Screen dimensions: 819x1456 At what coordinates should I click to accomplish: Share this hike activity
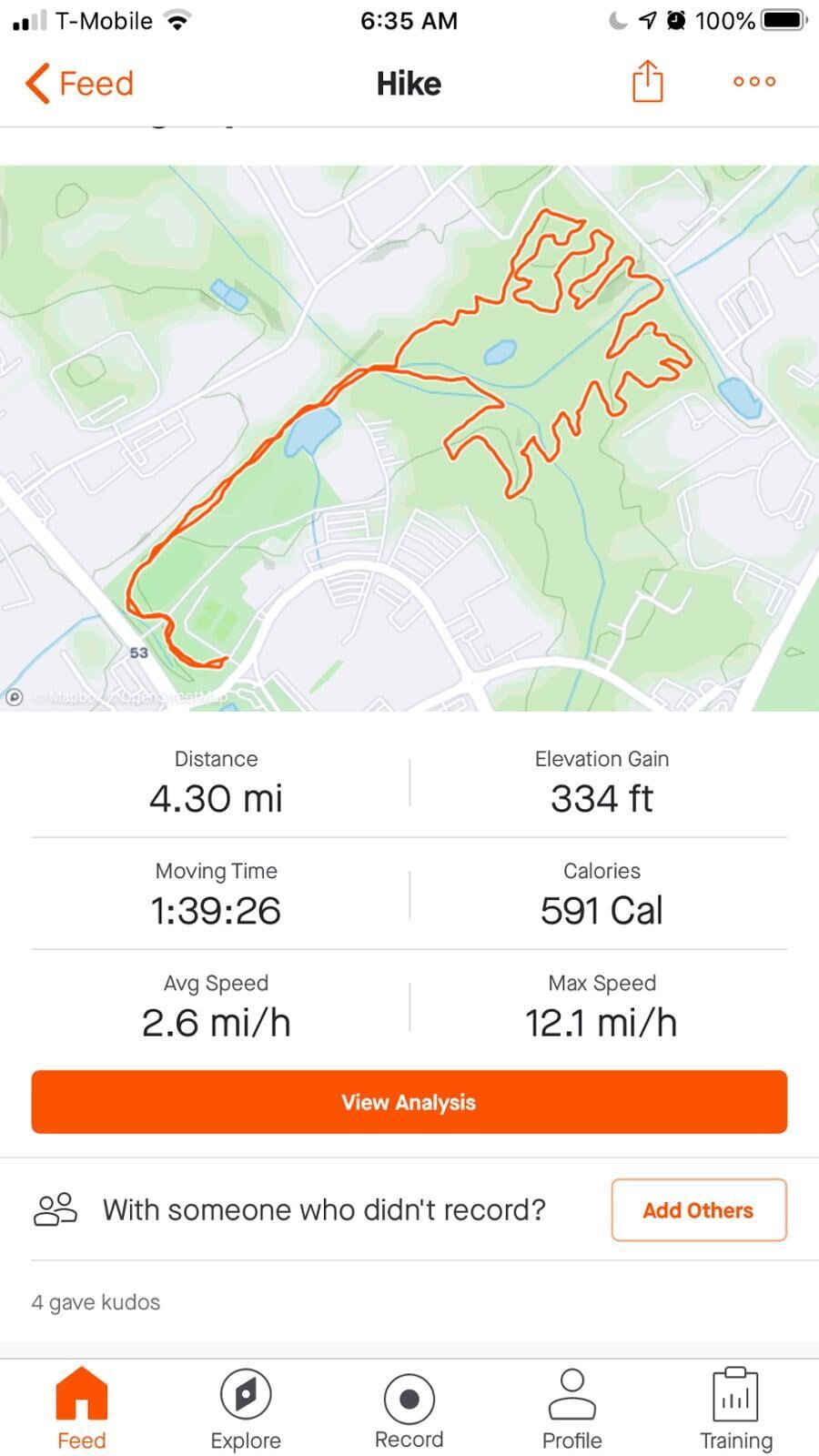647,82
